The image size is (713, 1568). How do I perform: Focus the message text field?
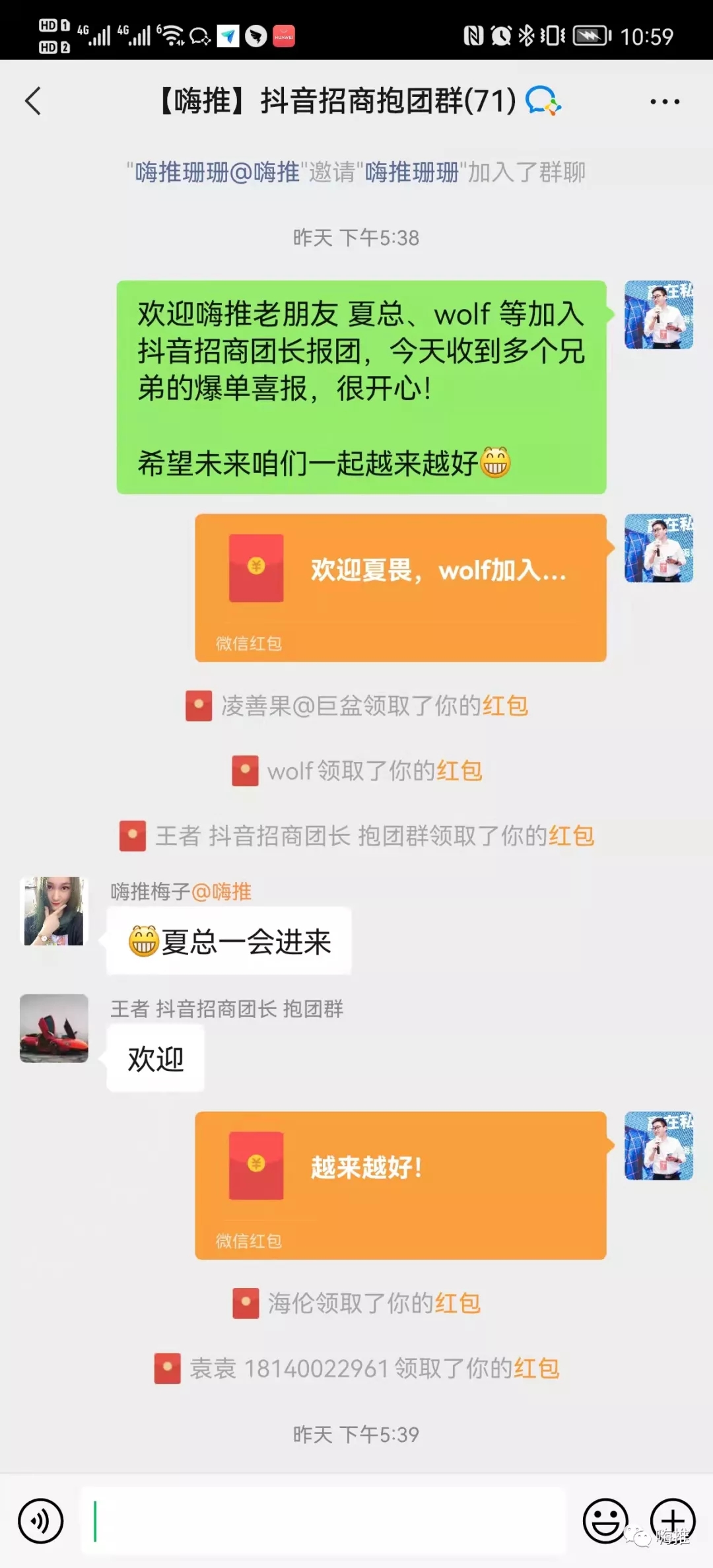323,1521
